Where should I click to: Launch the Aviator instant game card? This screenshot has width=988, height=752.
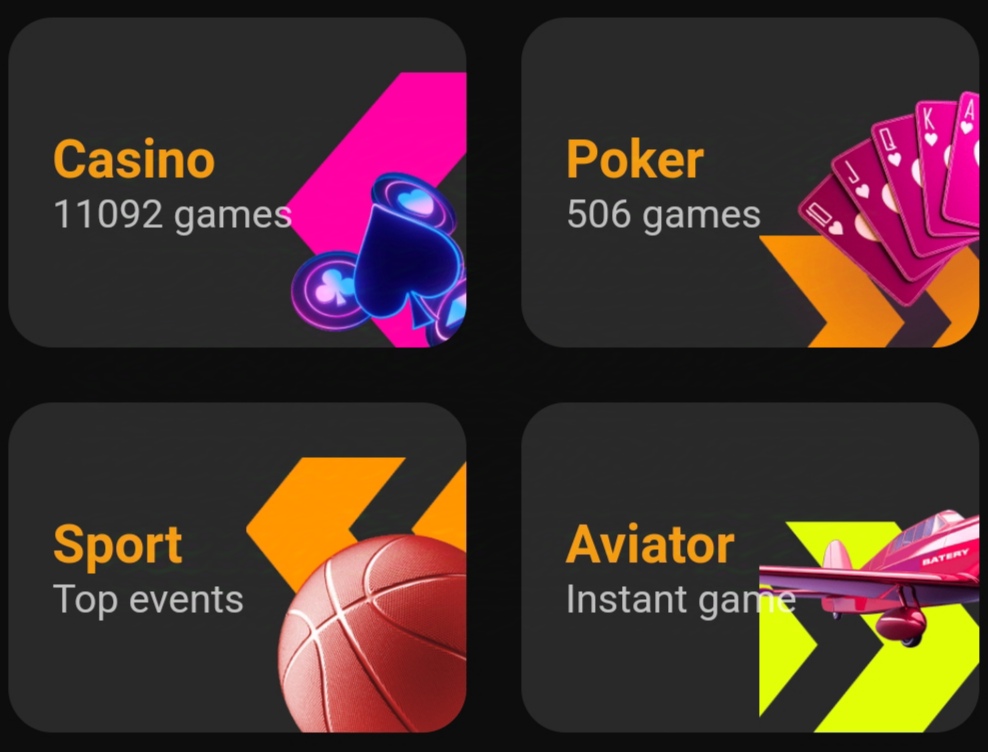[x=750, y=567]
